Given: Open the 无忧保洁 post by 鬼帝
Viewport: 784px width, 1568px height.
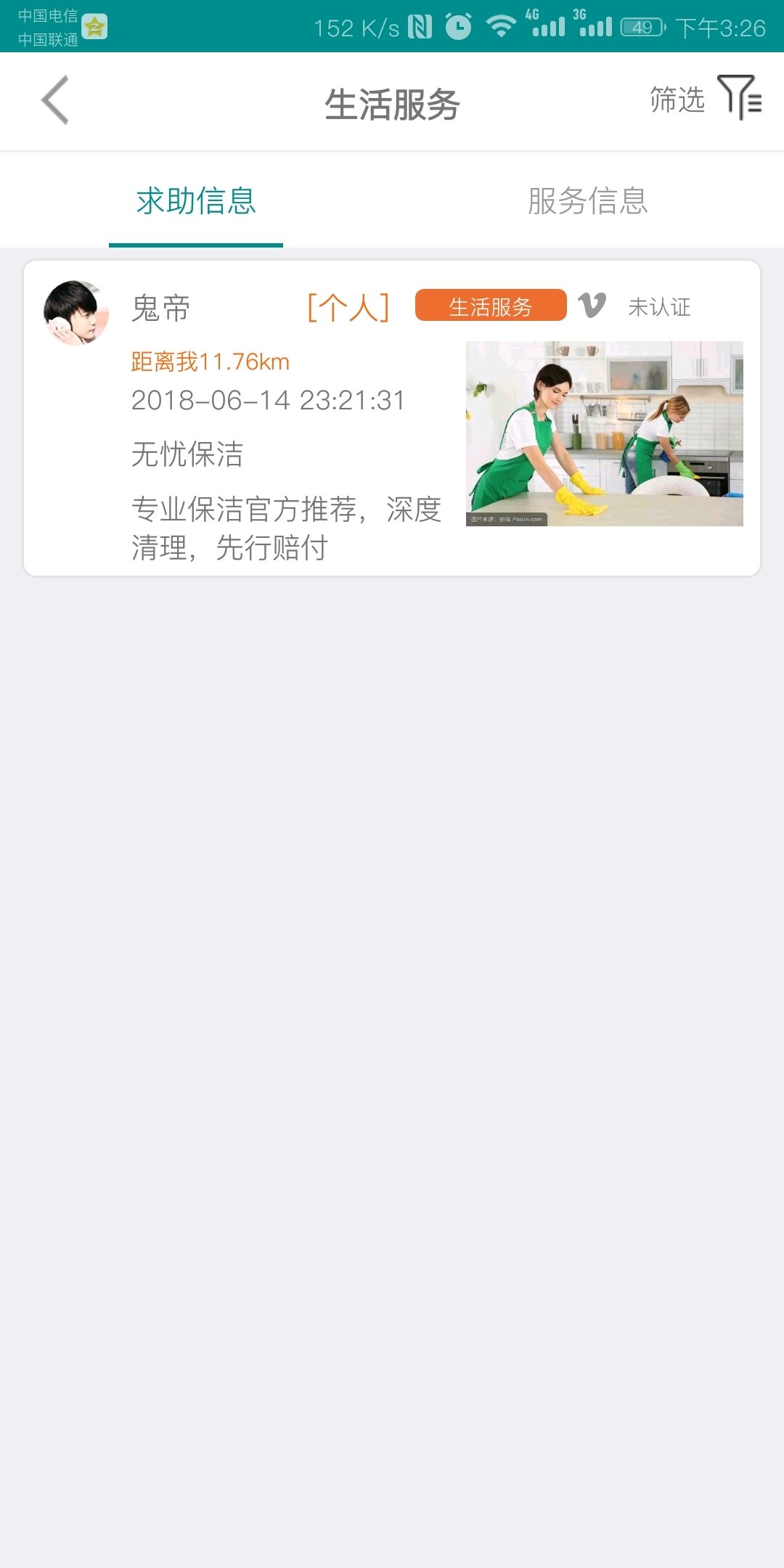Looking at the screenshot, I should [x=392, y=436].
